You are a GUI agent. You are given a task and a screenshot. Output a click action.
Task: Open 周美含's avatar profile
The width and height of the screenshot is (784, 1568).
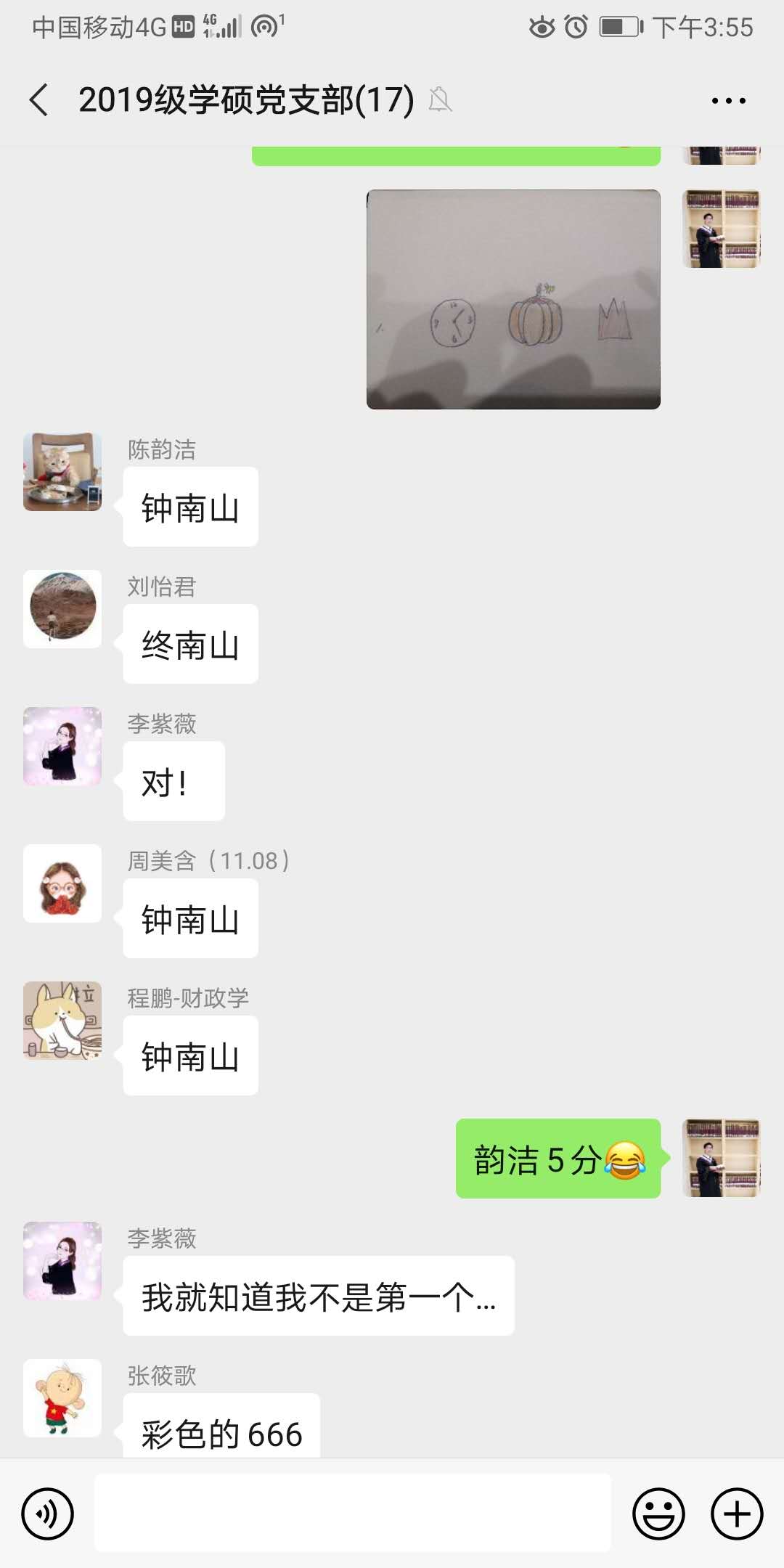click(x=62, y=883)
